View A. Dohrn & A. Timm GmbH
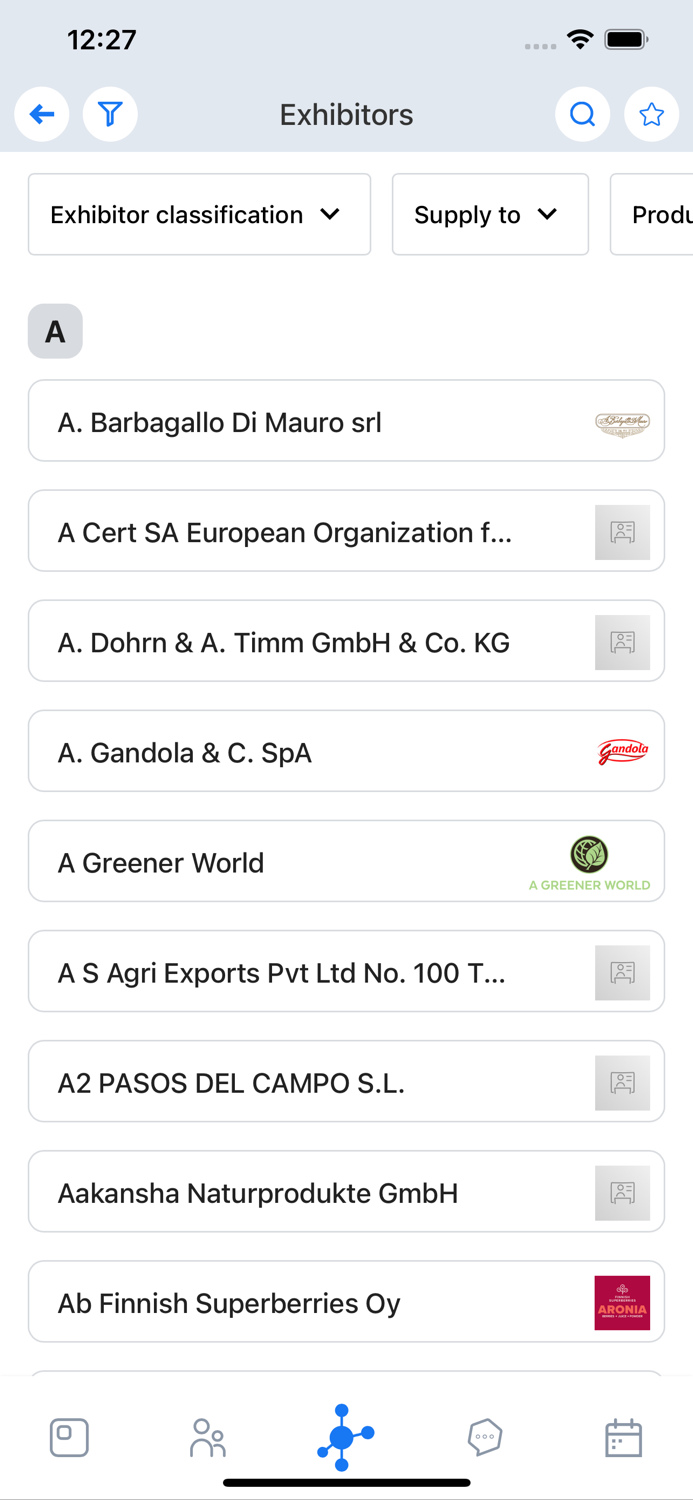The height and width of the screenshot is (1500, 693). pyautogui.click(x=346, y=641)
